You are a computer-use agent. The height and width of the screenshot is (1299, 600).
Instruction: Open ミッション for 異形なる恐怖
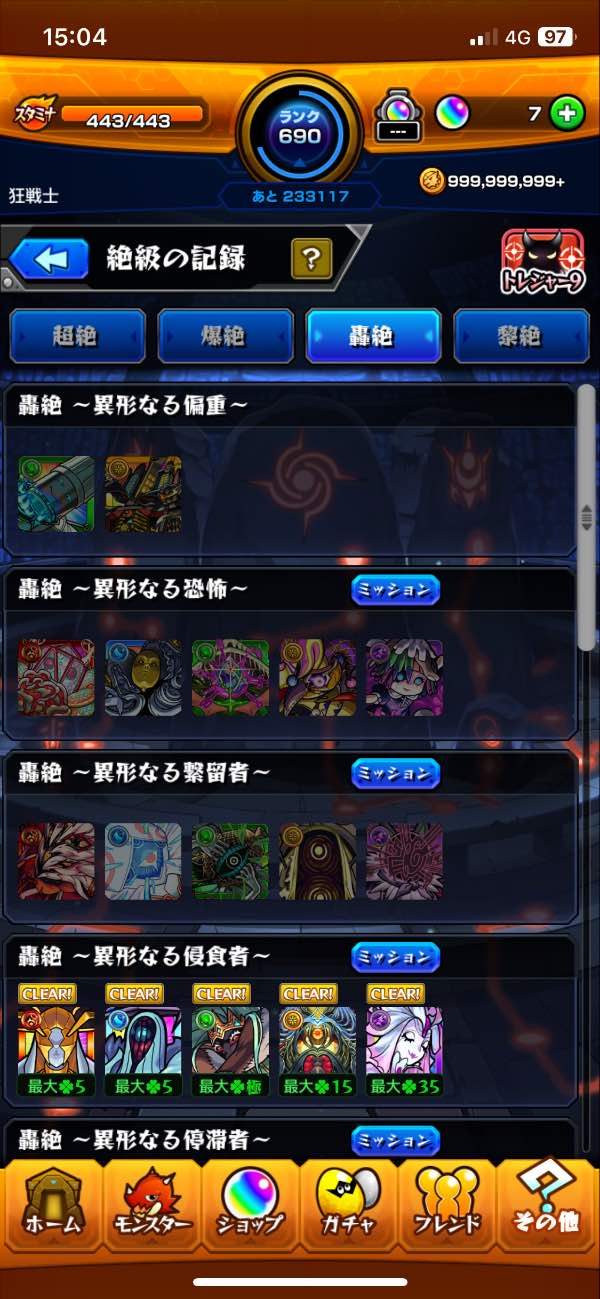[x=396, y=590]
